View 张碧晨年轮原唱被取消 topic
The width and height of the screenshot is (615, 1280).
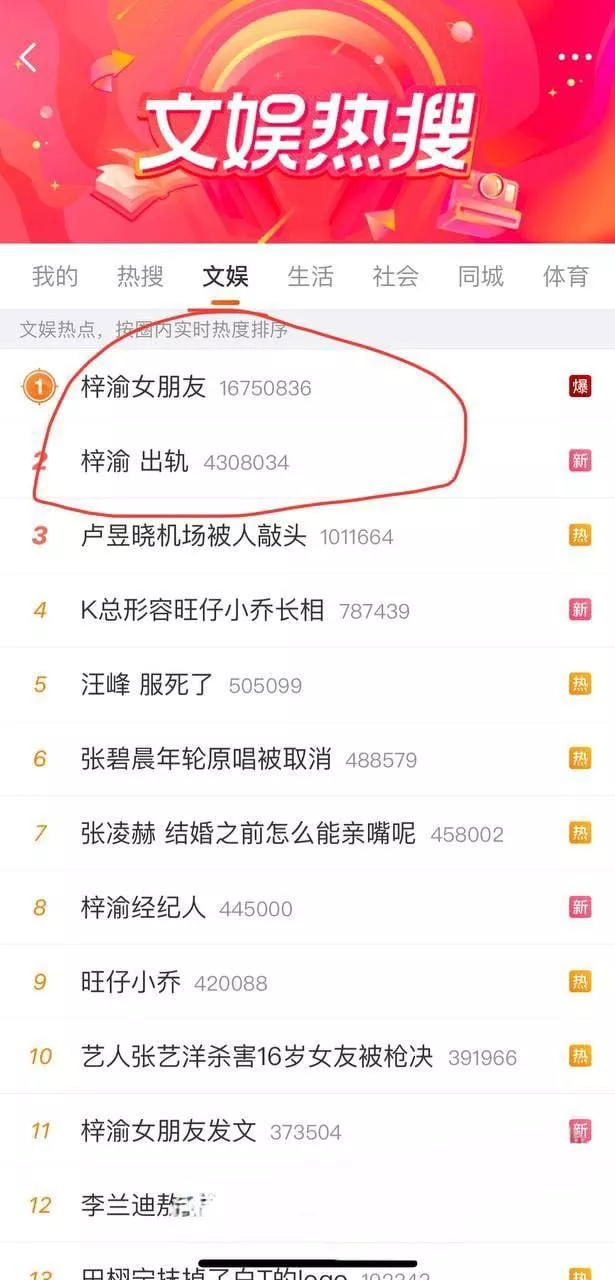pyautogui.click(x=206, y=759)
